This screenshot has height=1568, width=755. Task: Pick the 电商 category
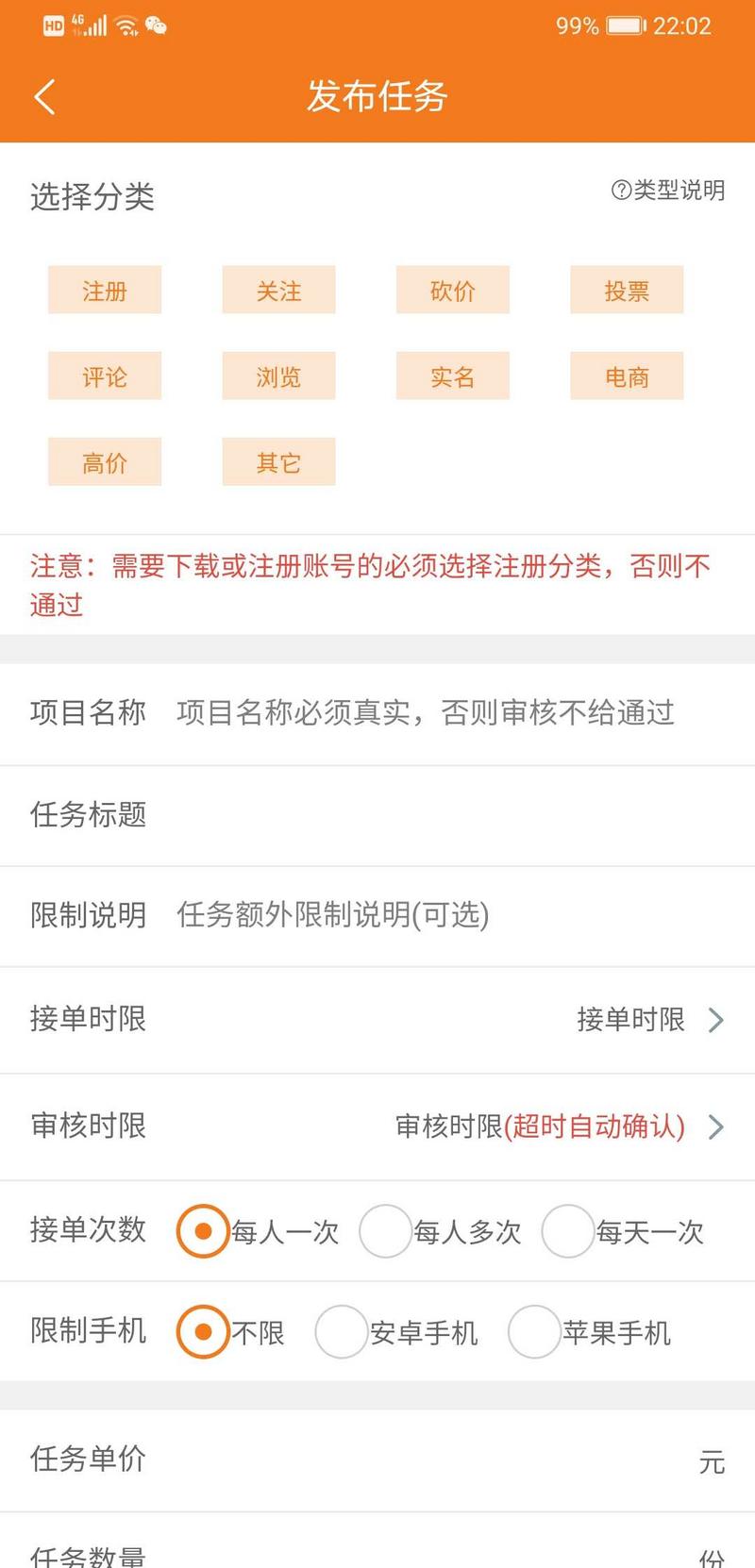[x=627, y=376]
